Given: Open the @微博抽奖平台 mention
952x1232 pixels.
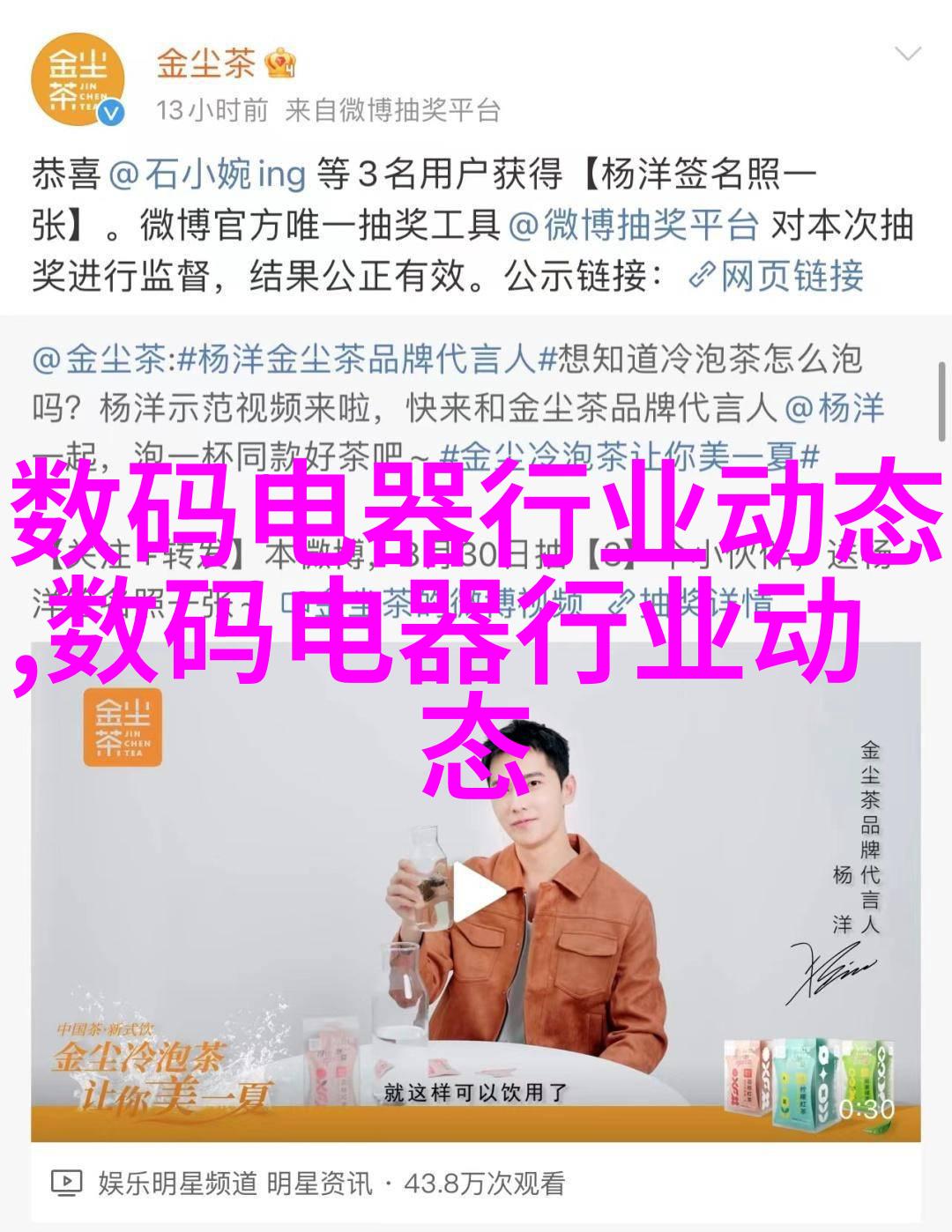Looking at the screenshot, I should (x=633, y=226).
